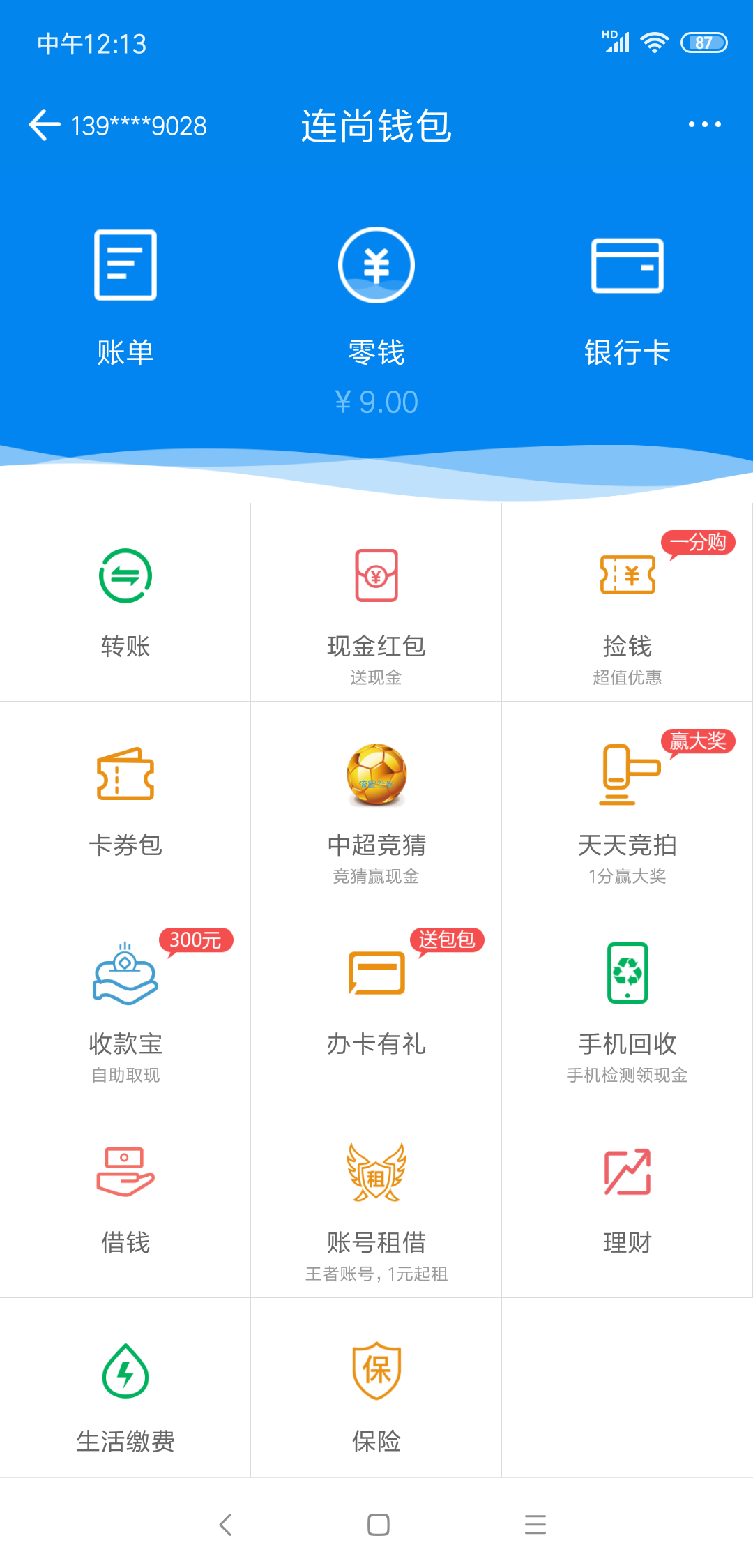Open 中超竞猜 football guessing

pos(376,801)
